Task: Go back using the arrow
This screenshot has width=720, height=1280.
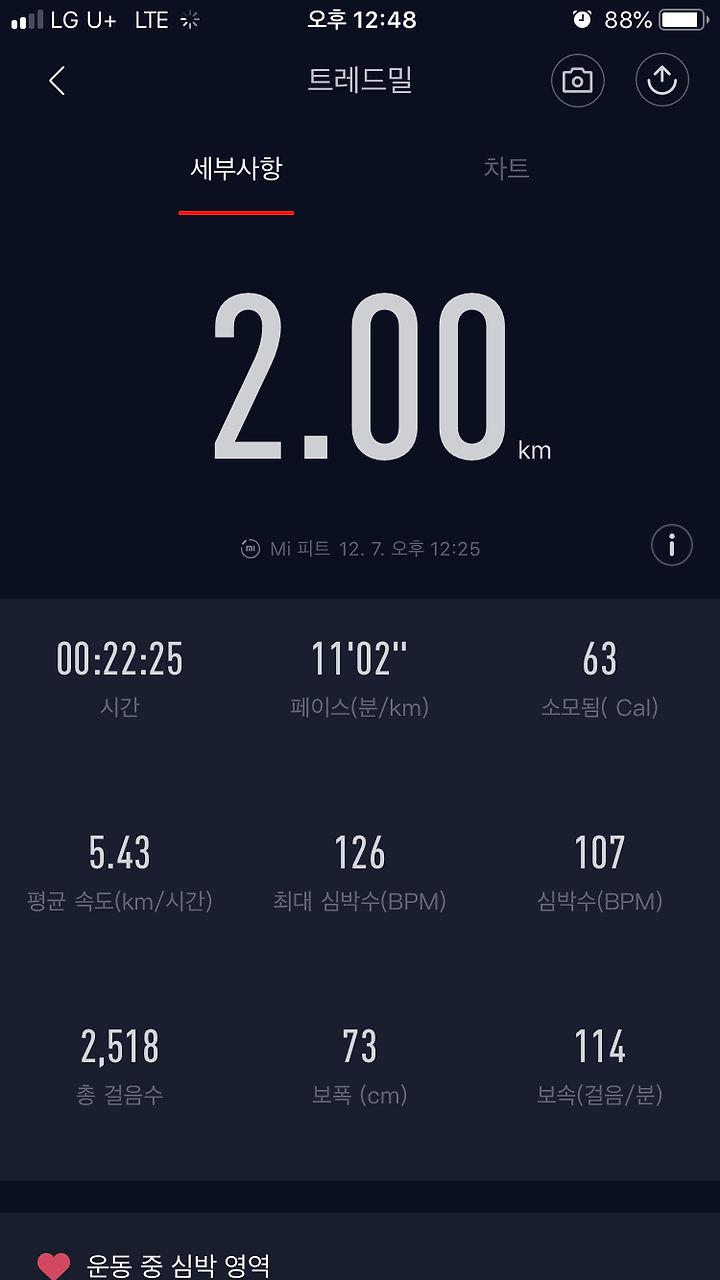Action: (x=57, y=81)
